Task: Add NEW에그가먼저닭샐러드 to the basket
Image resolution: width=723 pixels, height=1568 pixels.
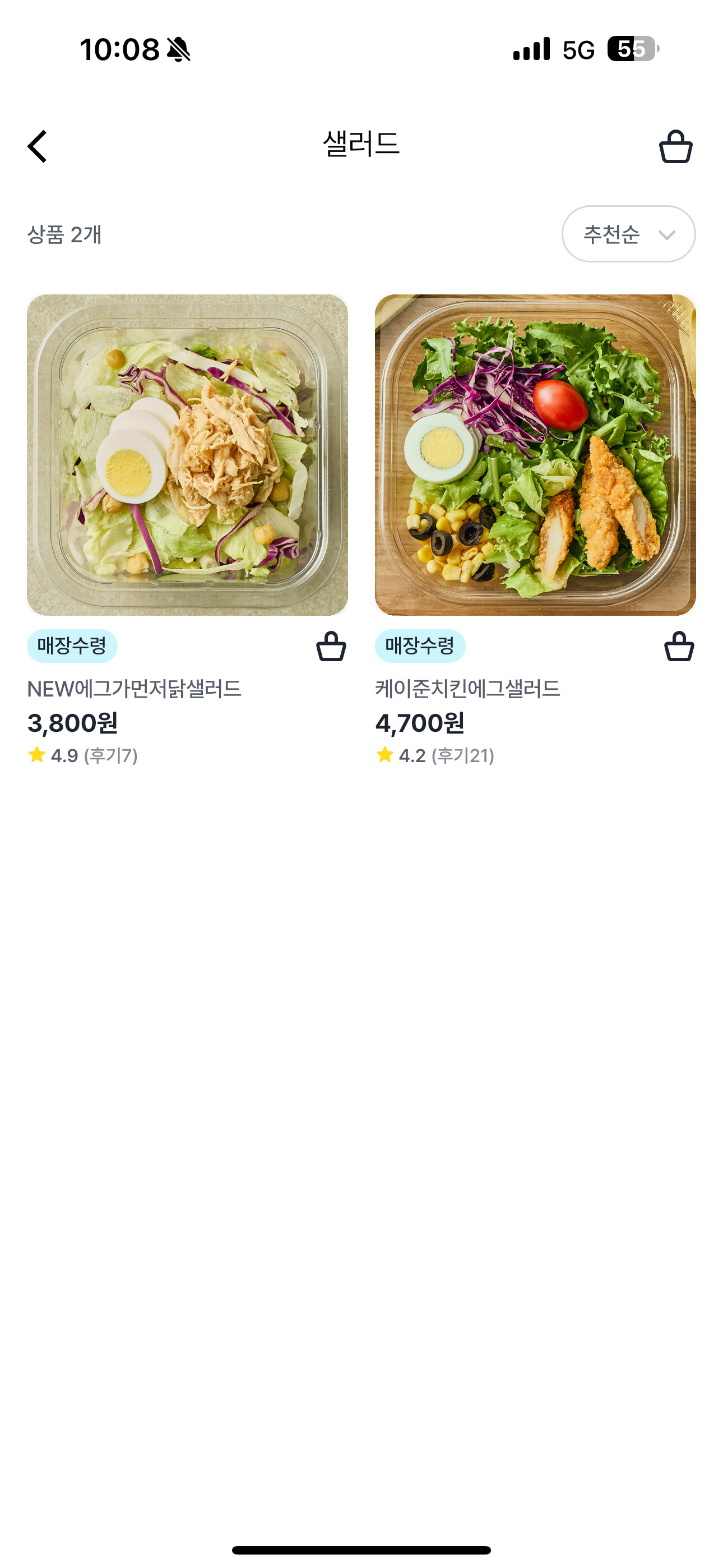Action: (331, 647)
